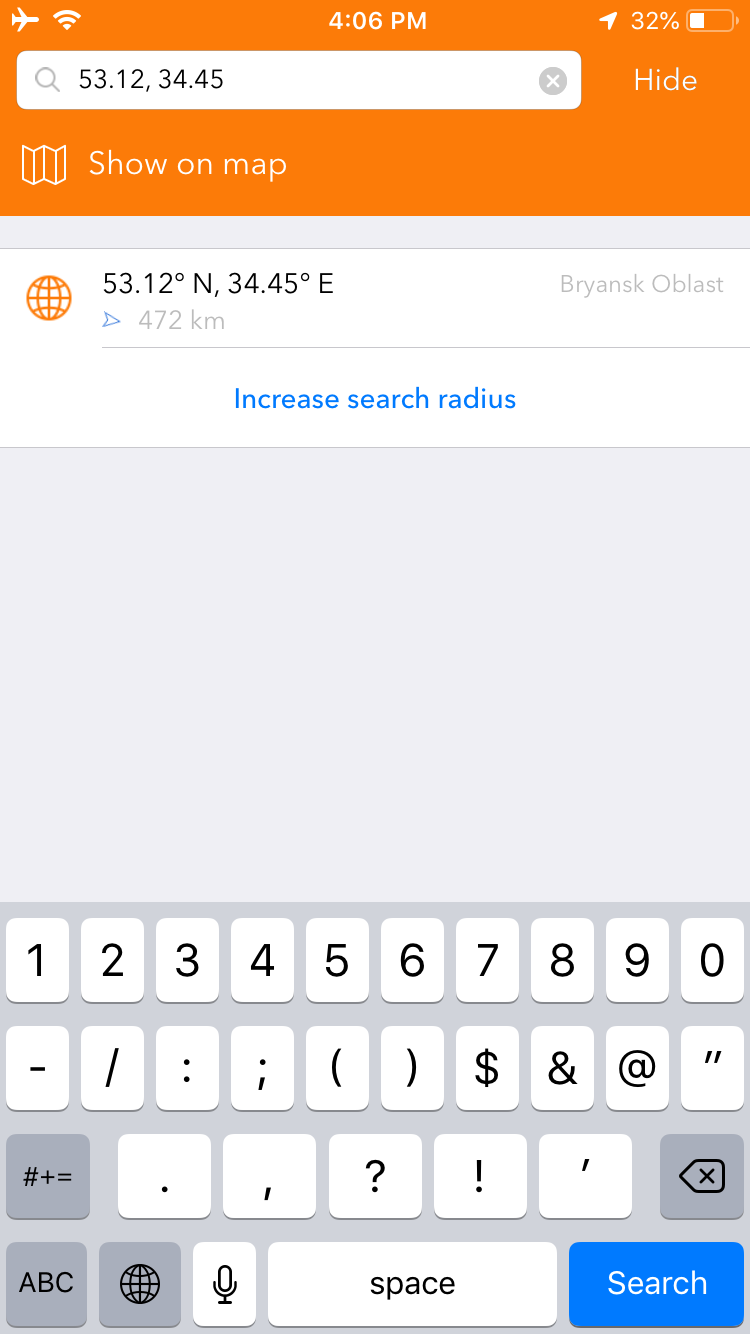750x1334 pixels.
Task: Switch keyboard to ABC letters
Action: [47, 1283]
